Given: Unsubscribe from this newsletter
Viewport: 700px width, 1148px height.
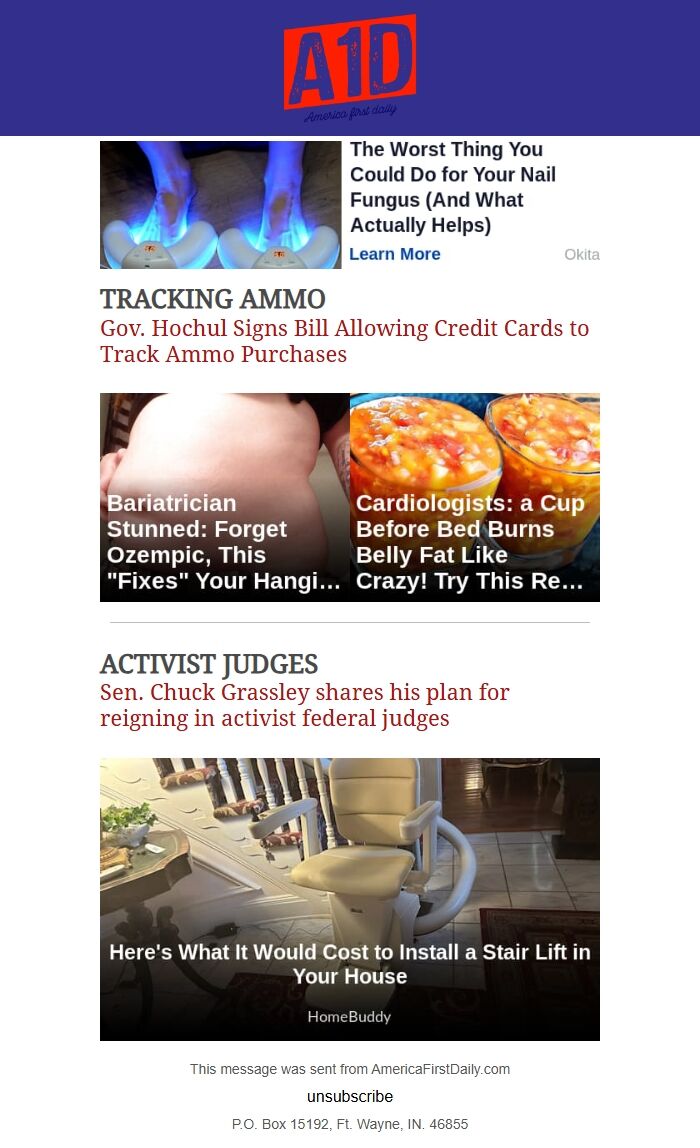Looking at the screenshot, I should pyautogui.click(x=350, y=1096).
